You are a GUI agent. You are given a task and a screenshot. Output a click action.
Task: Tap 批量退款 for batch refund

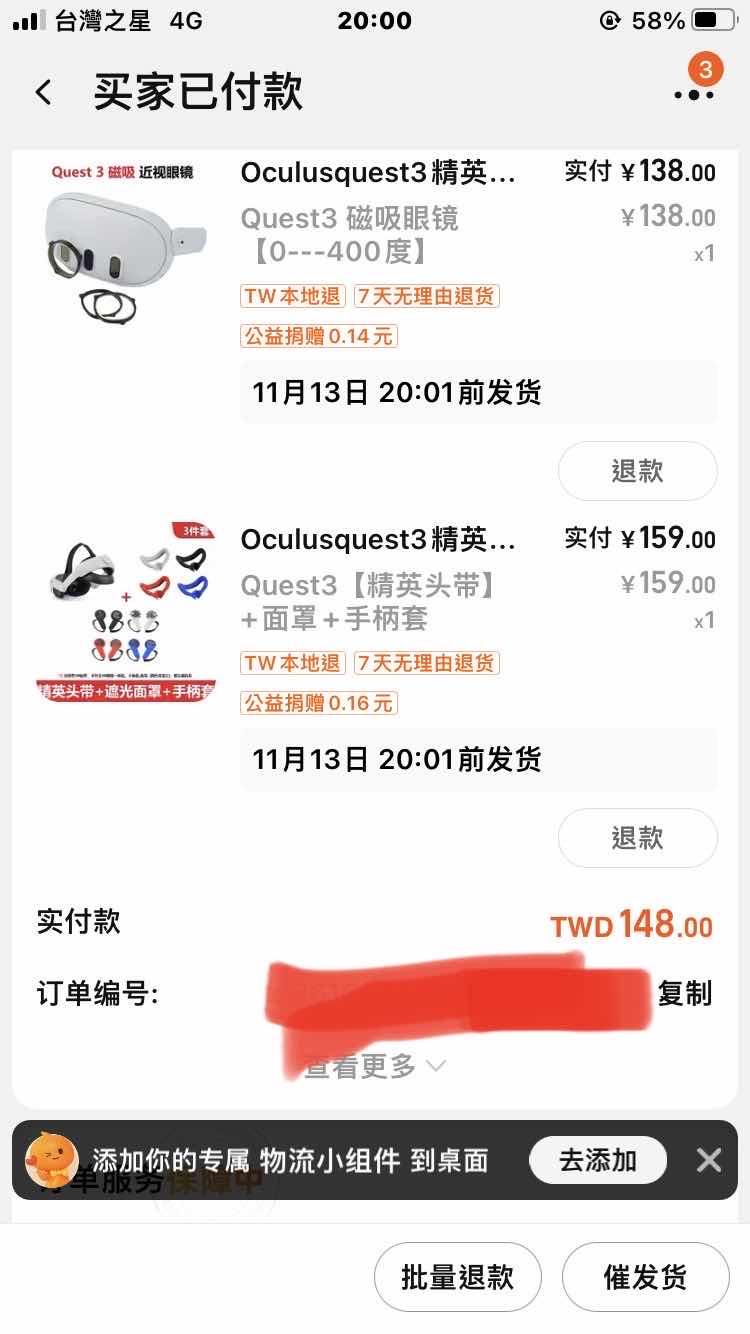pos(457,1277)
